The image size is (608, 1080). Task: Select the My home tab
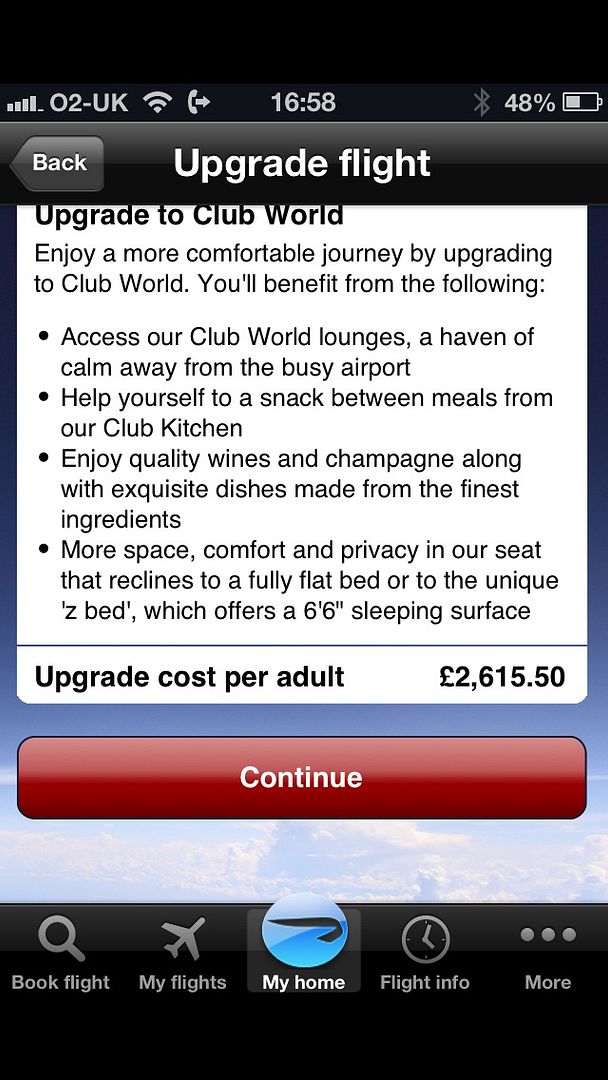click(303, 950)
